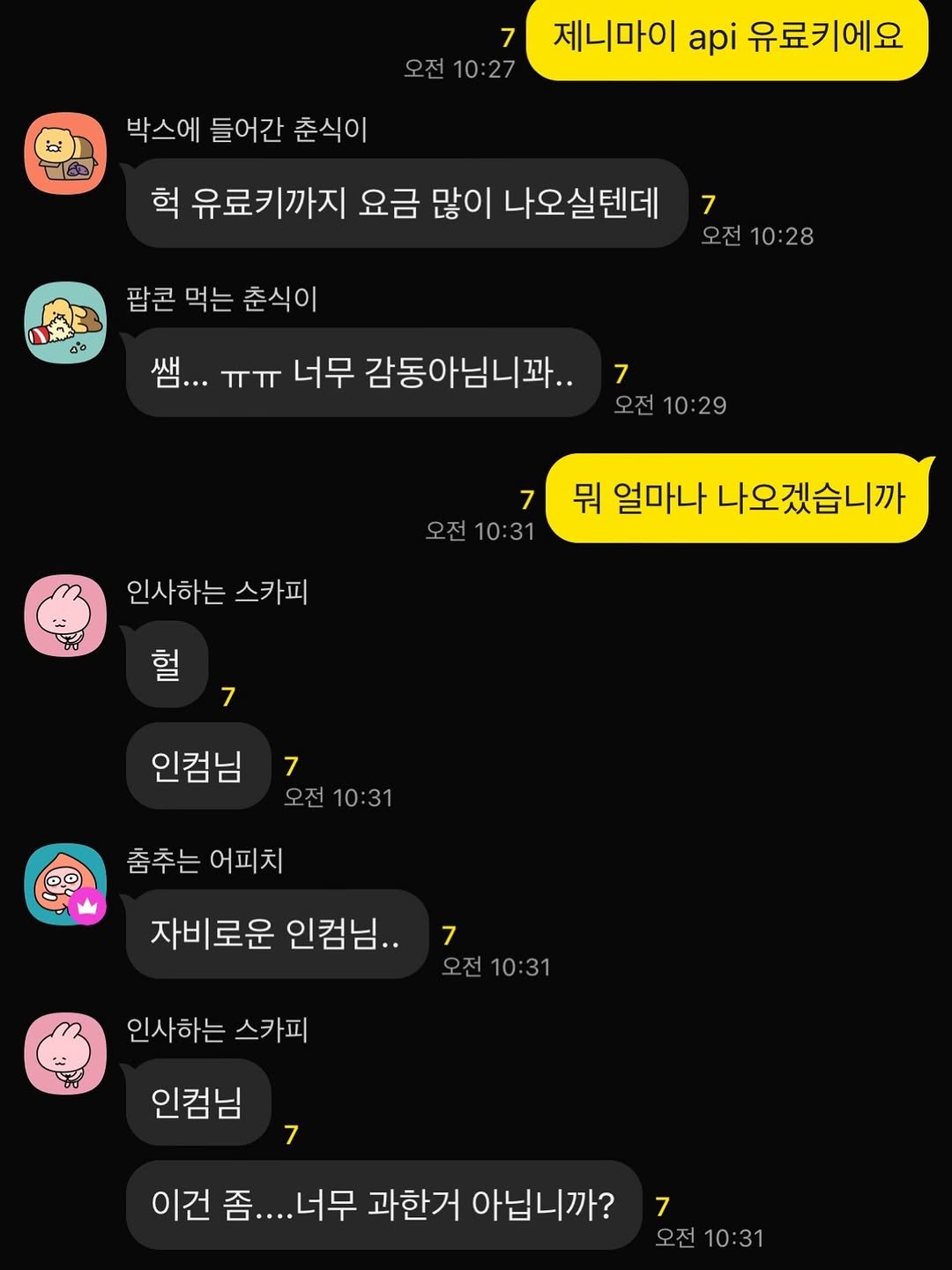Tap 인사하는 스카피's avatar beside the 헐 message
This screenshot has height=1270, width=952.
click(65, 616)
